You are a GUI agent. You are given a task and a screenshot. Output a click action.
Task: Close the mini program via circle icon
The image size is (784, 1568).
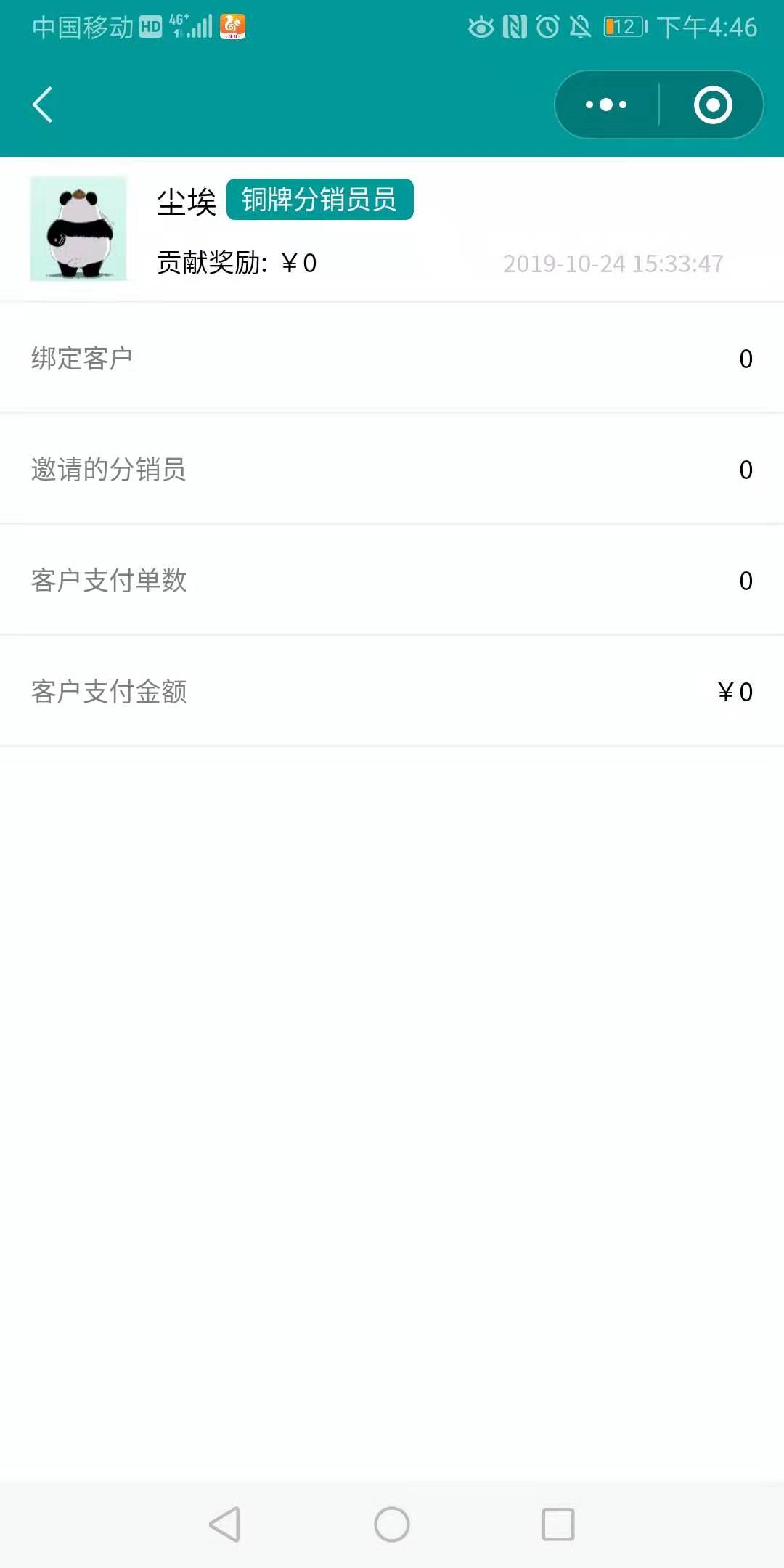712,105
